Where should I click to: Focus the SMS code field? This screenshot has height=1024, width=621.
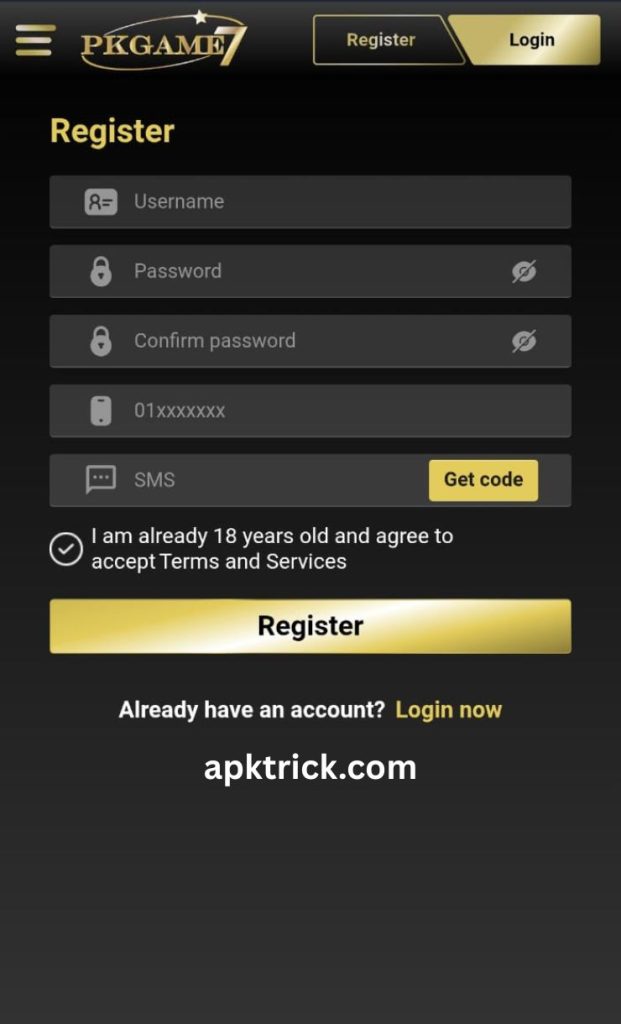(x=270, y=480)
